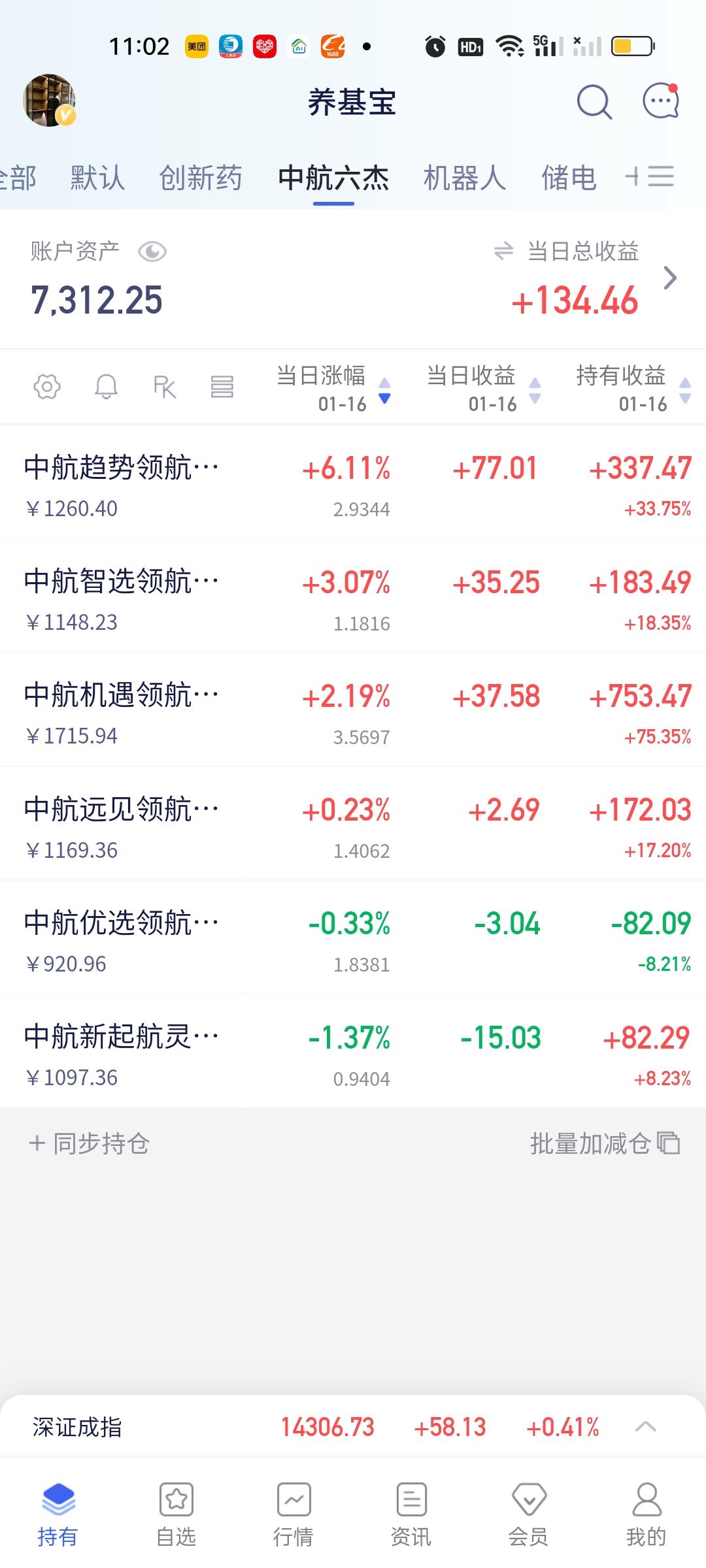Tap the profile avatar
This screenshot has height=1568, width=706.
click(50, 101)
